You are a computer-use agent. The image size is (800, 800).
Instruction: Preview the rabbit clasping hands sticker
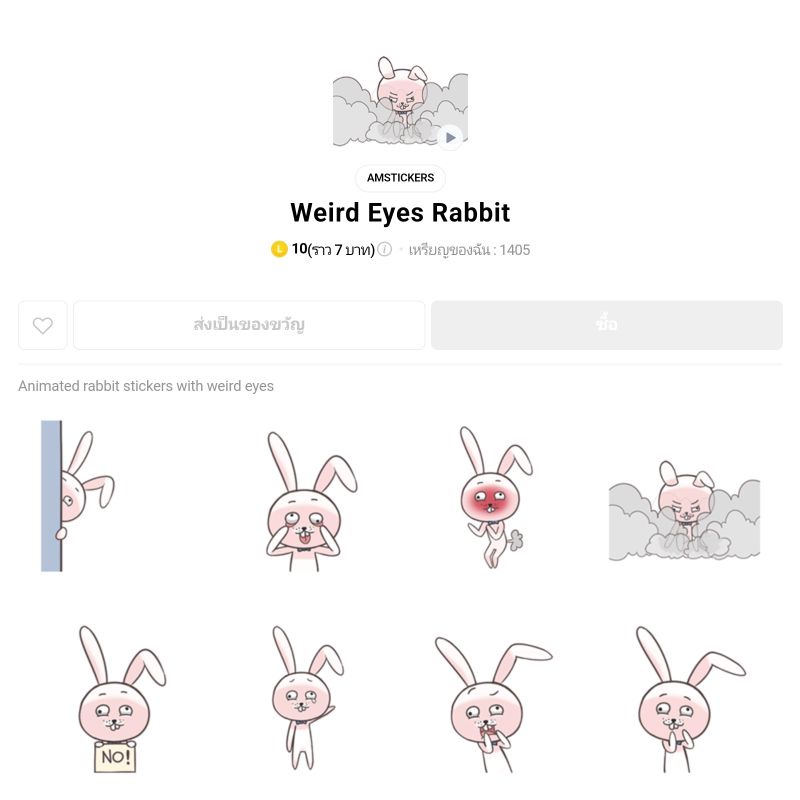click(x=689, y=699)
